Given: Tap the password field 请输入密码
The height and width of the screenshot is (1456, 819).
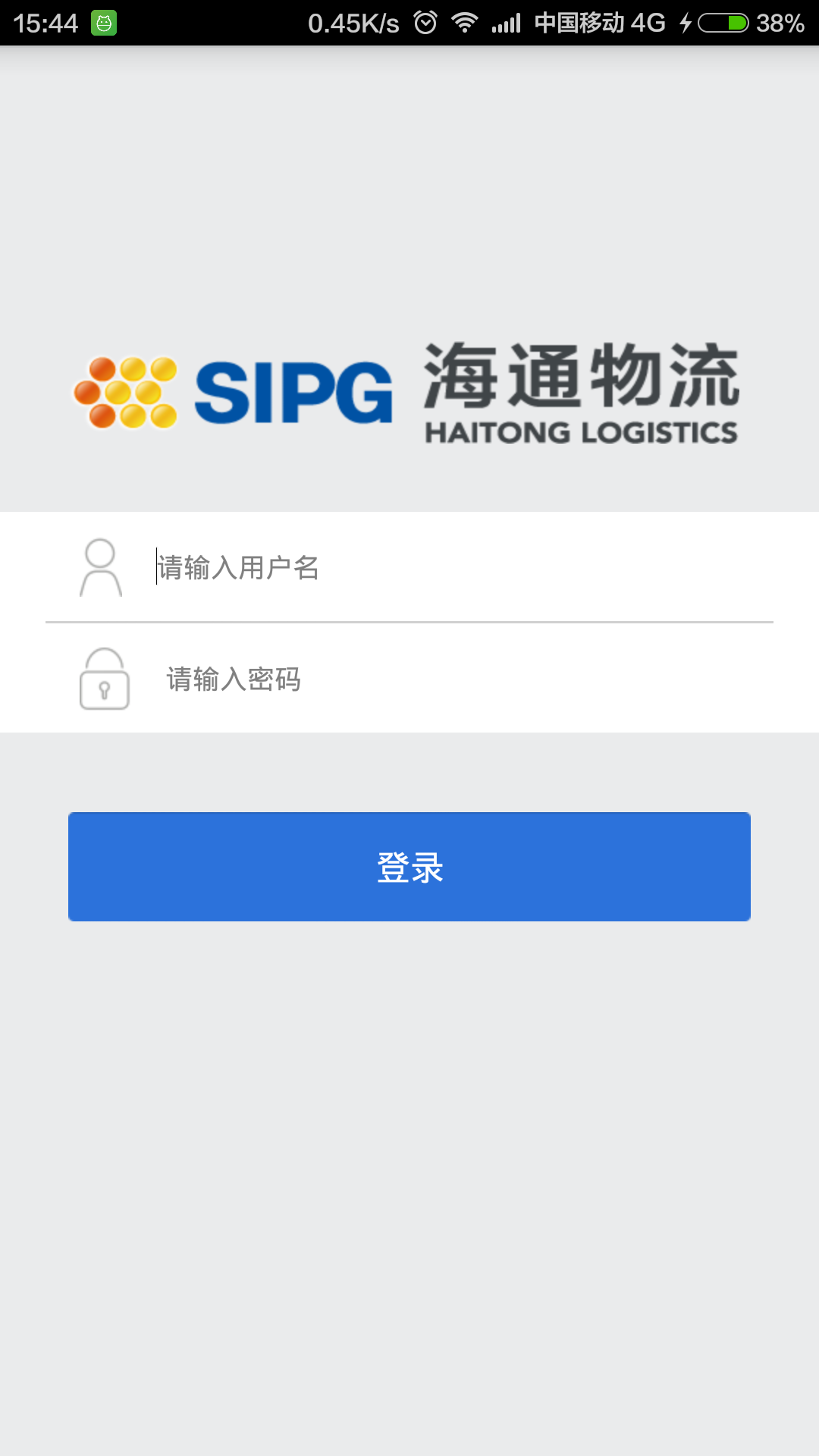Looking at the screenshot, I should pyautogui.click(x=455, y=679).
